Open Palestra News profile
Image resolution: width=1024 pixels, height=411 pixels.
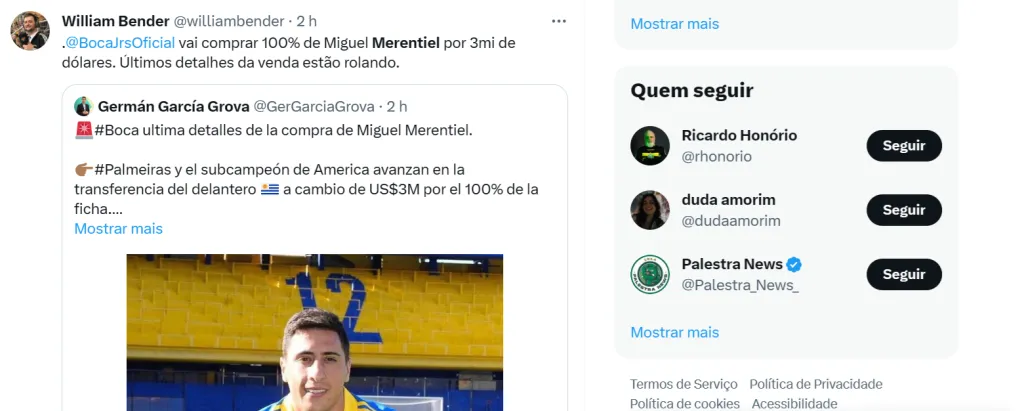[732, 264]
